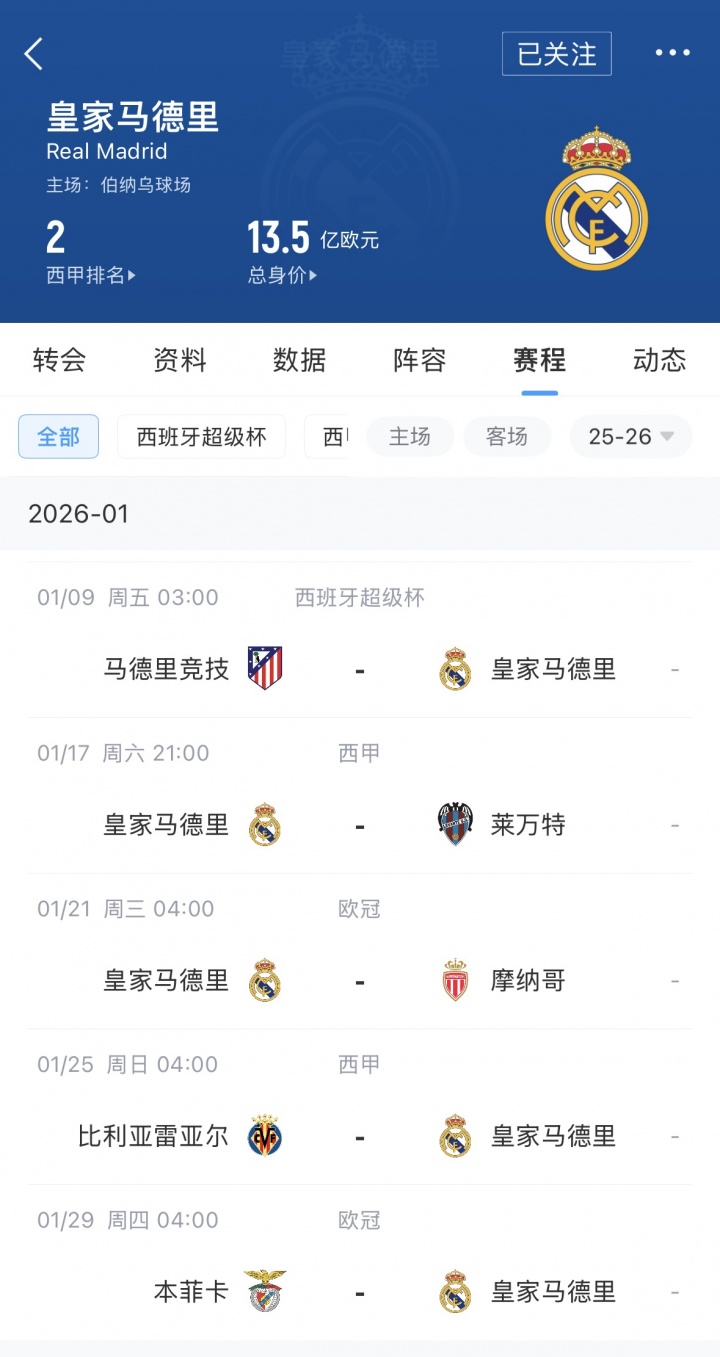
Task: Open the 马德里竞技 vs 皇家马德里 match
Action: [x=360, y=669]
